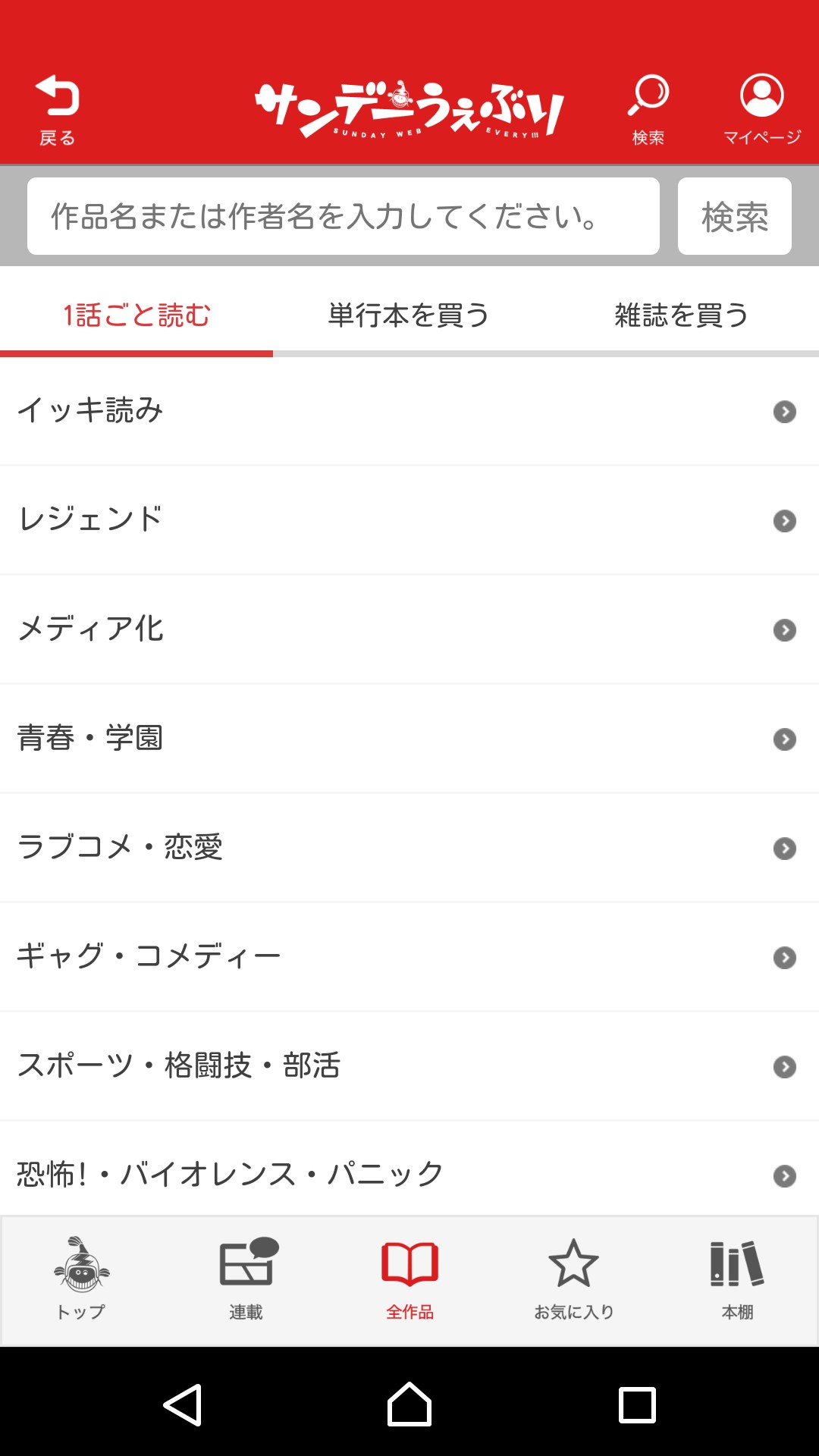The image size is (819, 1456).
Task: Open the メディア化 category
Action: [409, 629]
